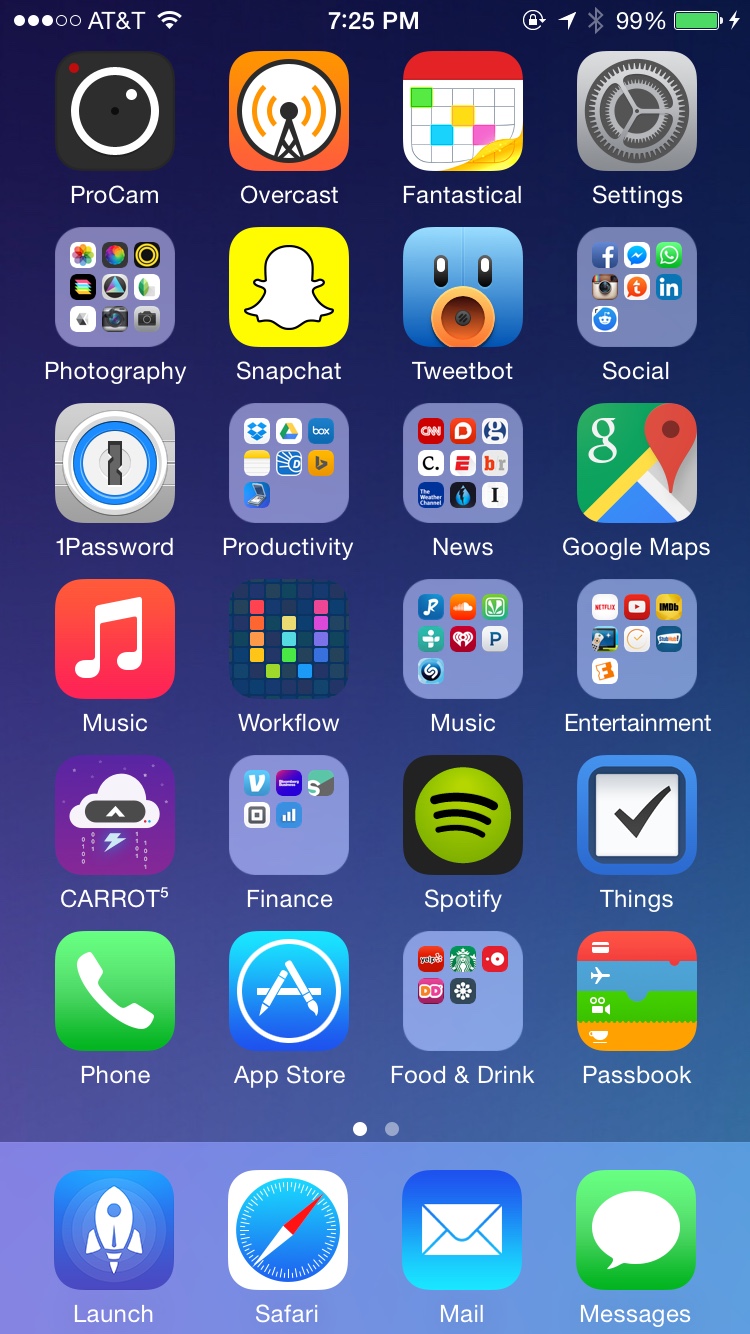The image size is (750, 1334).
Task: Open the Settings app
Action: (x=636, y=112)
